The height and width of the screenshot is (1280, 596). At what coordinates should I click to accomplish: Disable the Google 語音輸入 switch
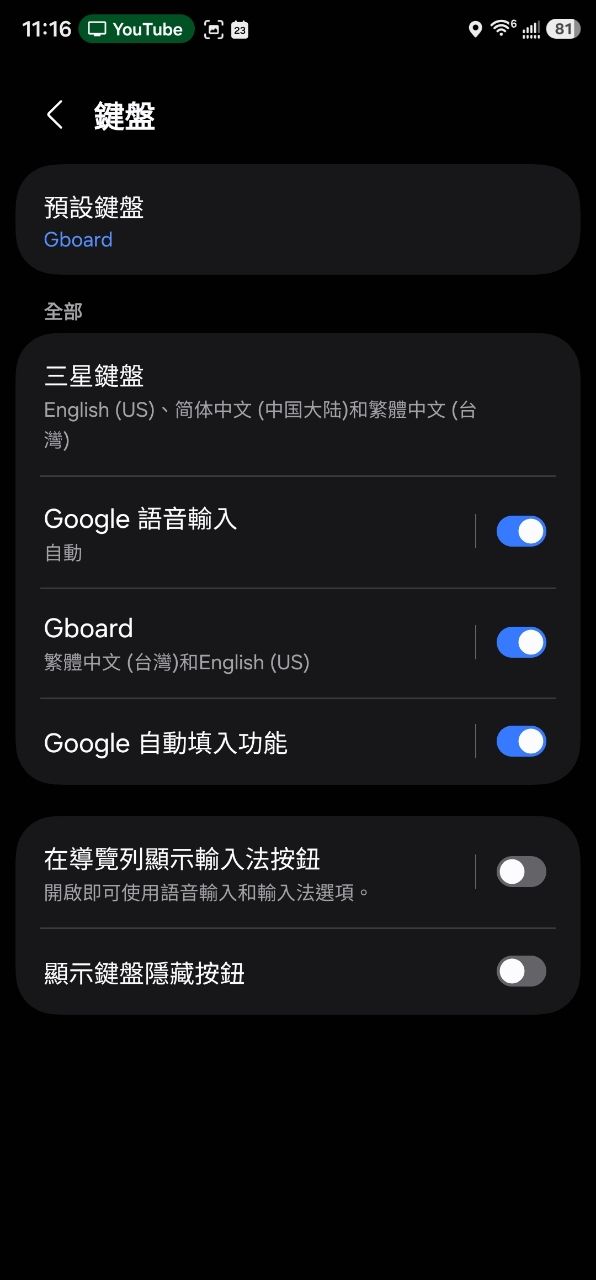coord(522,532)
